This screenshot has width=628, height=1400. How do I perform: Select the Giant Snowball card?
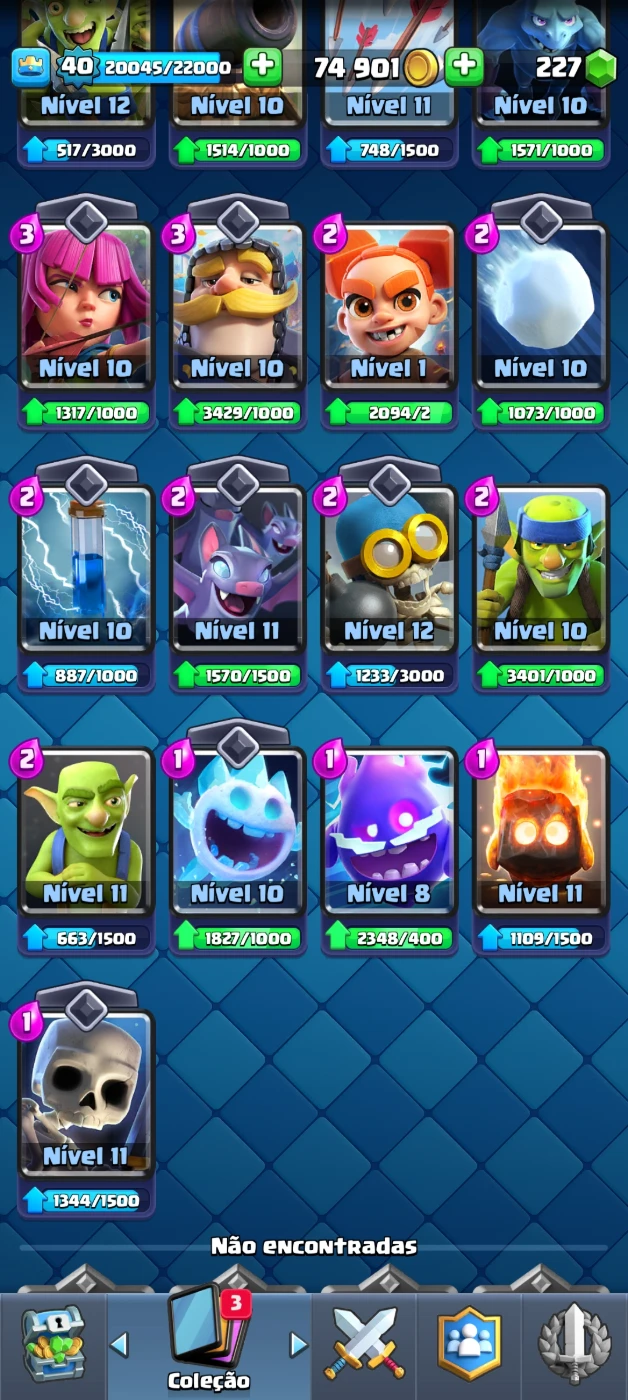point(541,305)
